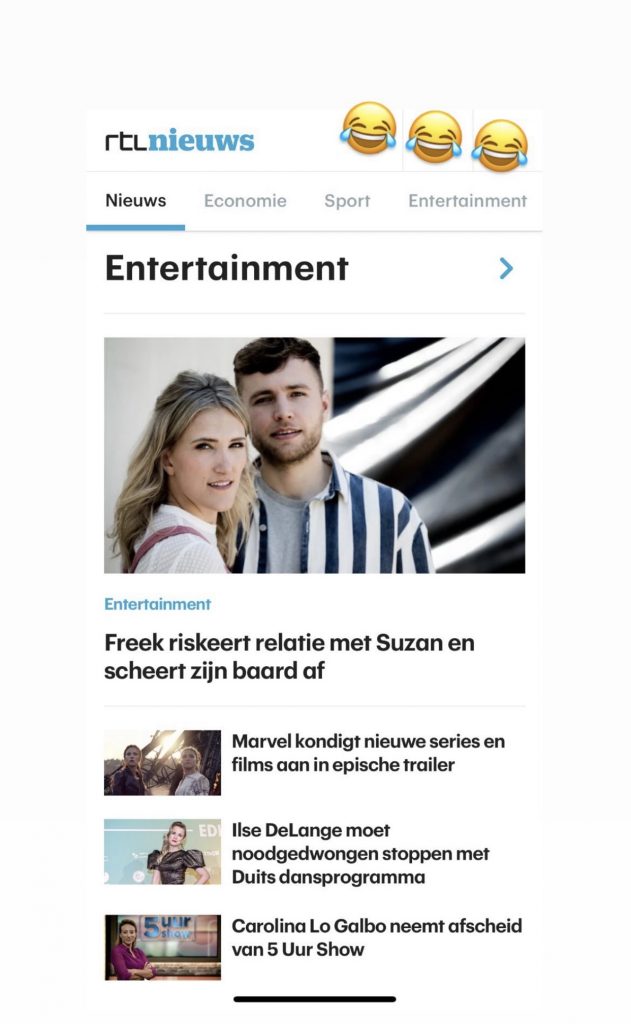Open the Ilse DeLange dance show article
Screen dimensions: 631x1024
[x=360, y=853]
